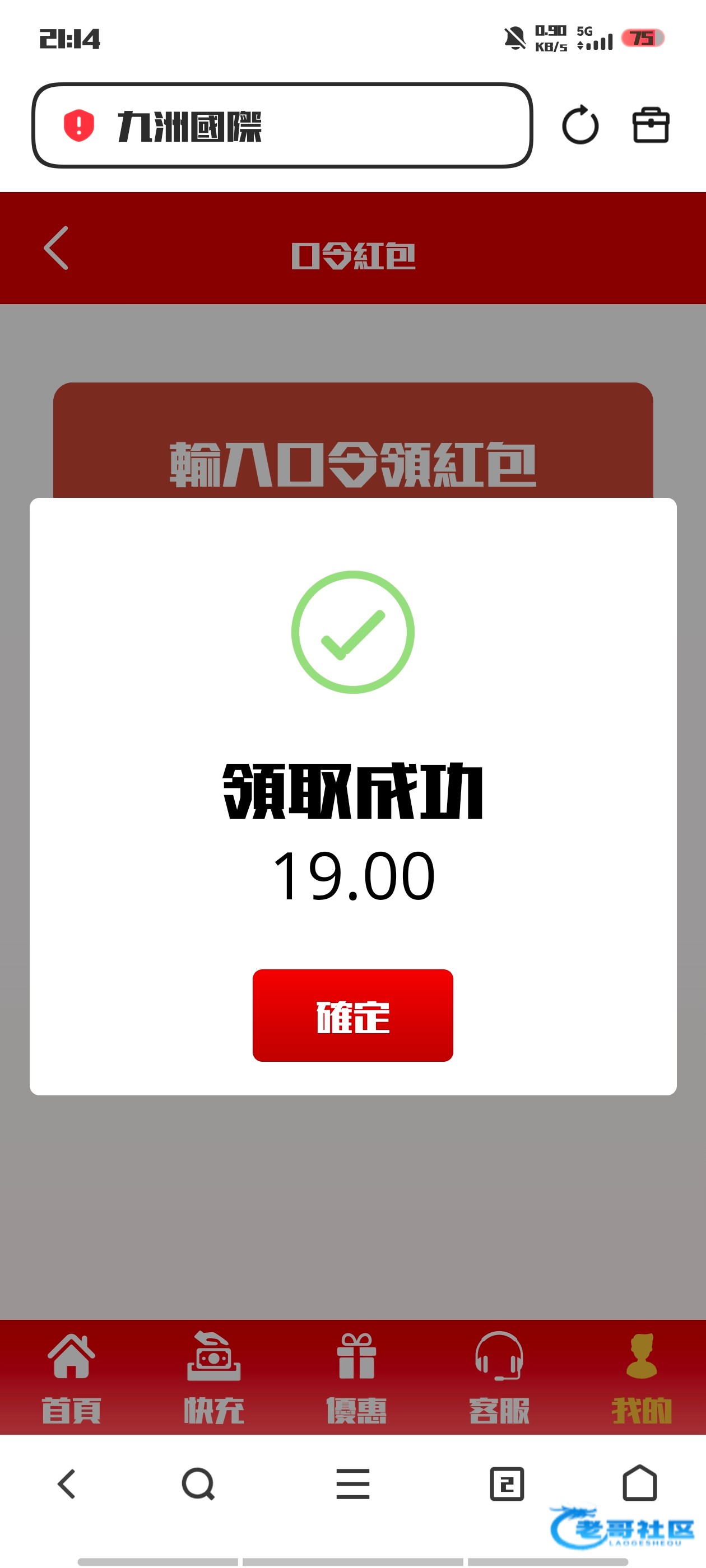Open the browser hamburger menu
The height and width of the screenshot is (1568, 706).
352,1483
